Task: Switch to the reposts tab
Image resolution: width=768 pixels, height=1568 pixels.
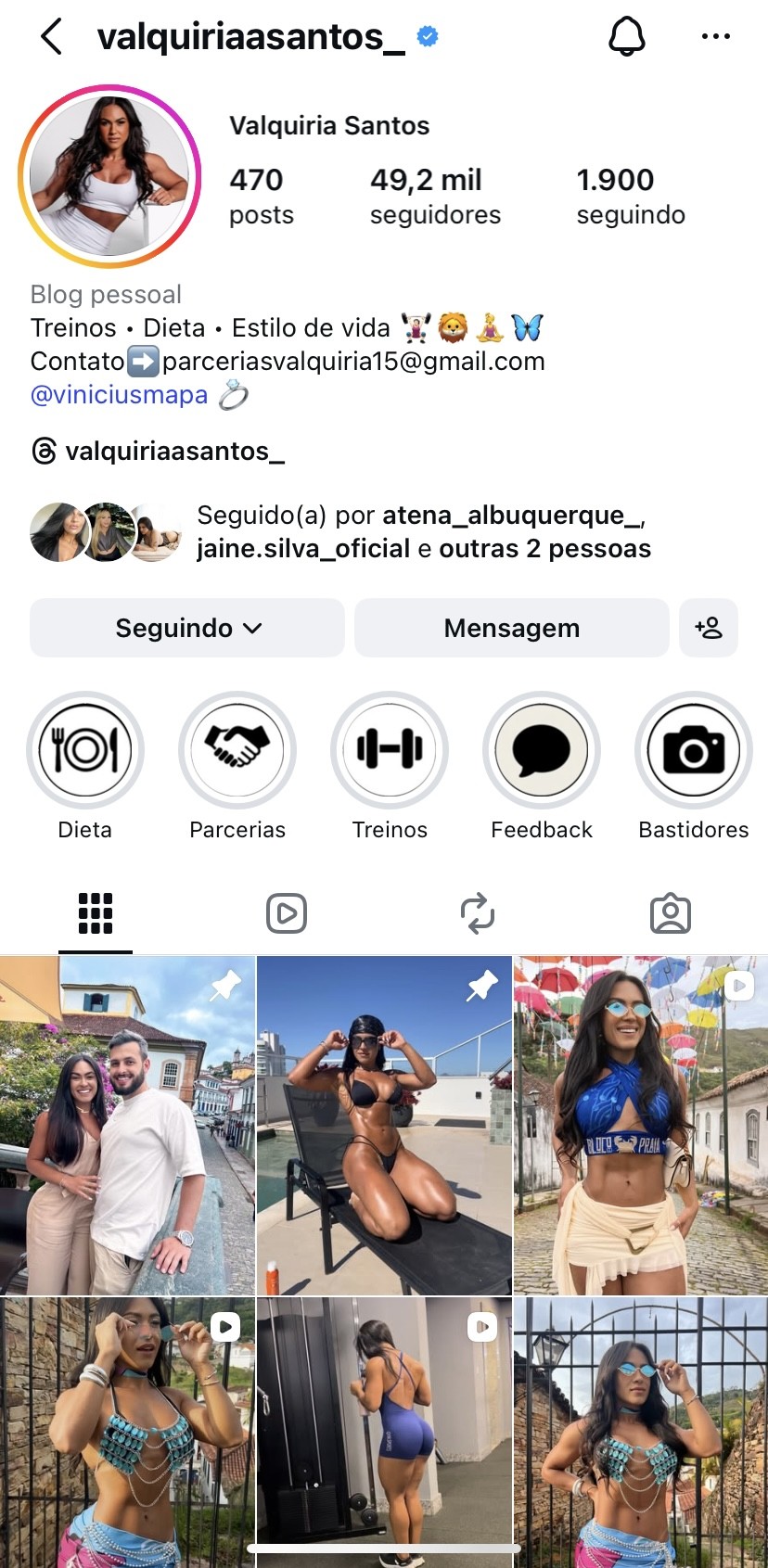Action: [478, 913]
